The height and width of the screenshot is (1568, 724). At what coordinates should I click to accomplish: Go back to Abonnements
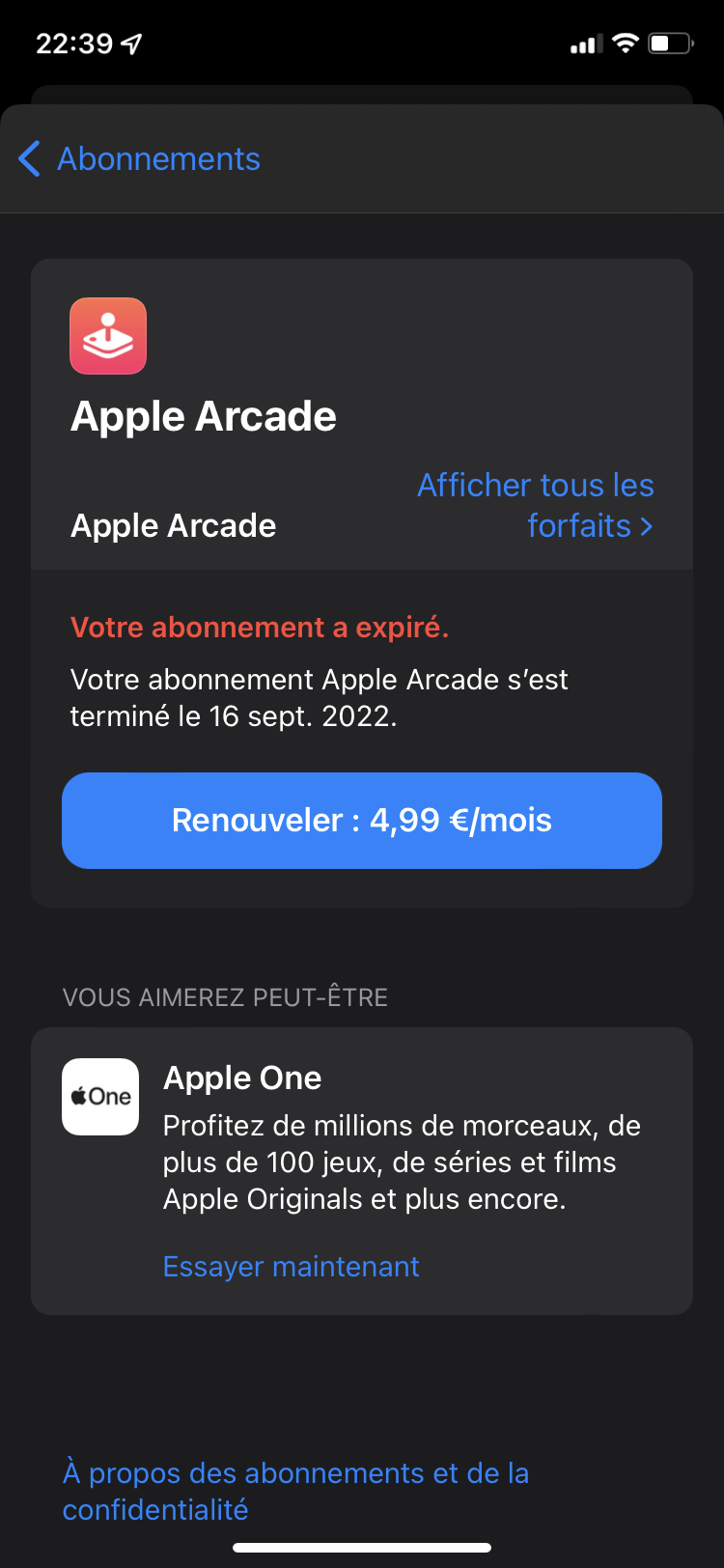(140, 159)
